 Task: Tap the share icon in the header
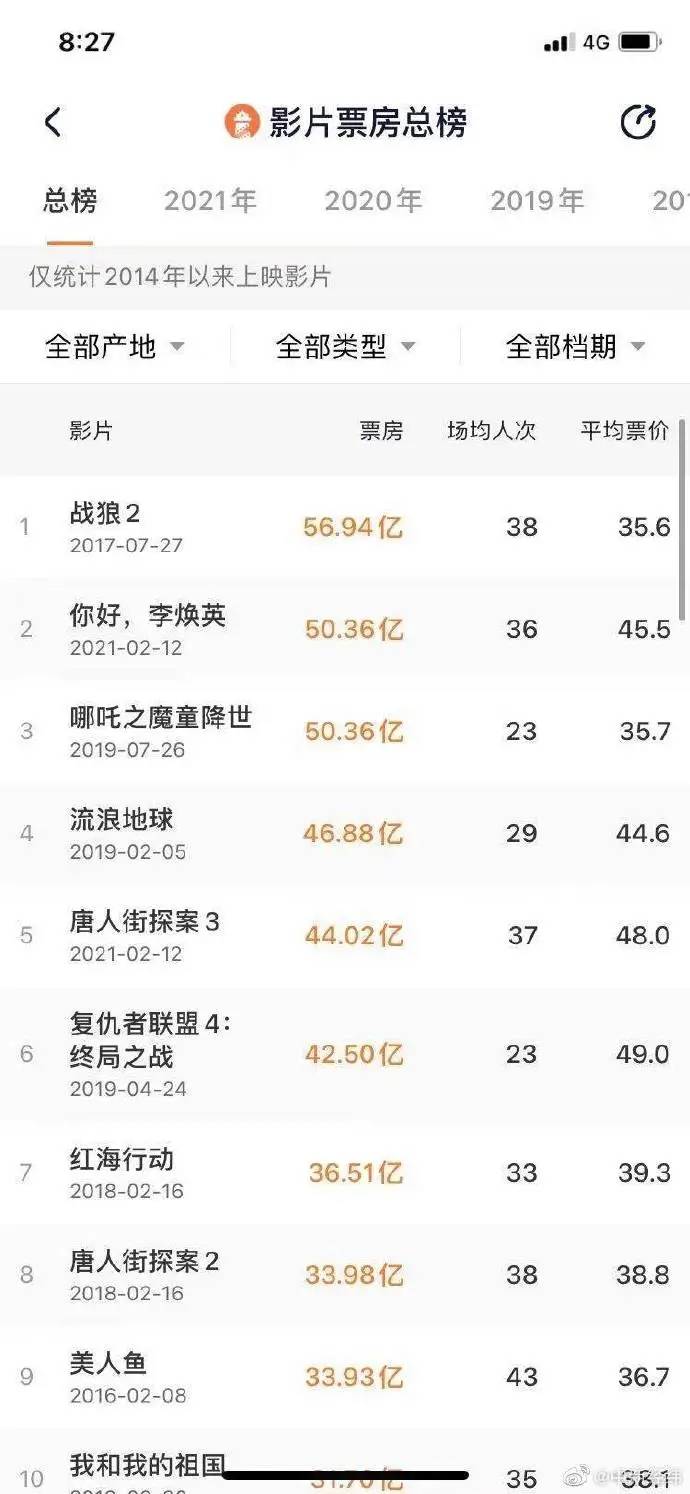638,123
